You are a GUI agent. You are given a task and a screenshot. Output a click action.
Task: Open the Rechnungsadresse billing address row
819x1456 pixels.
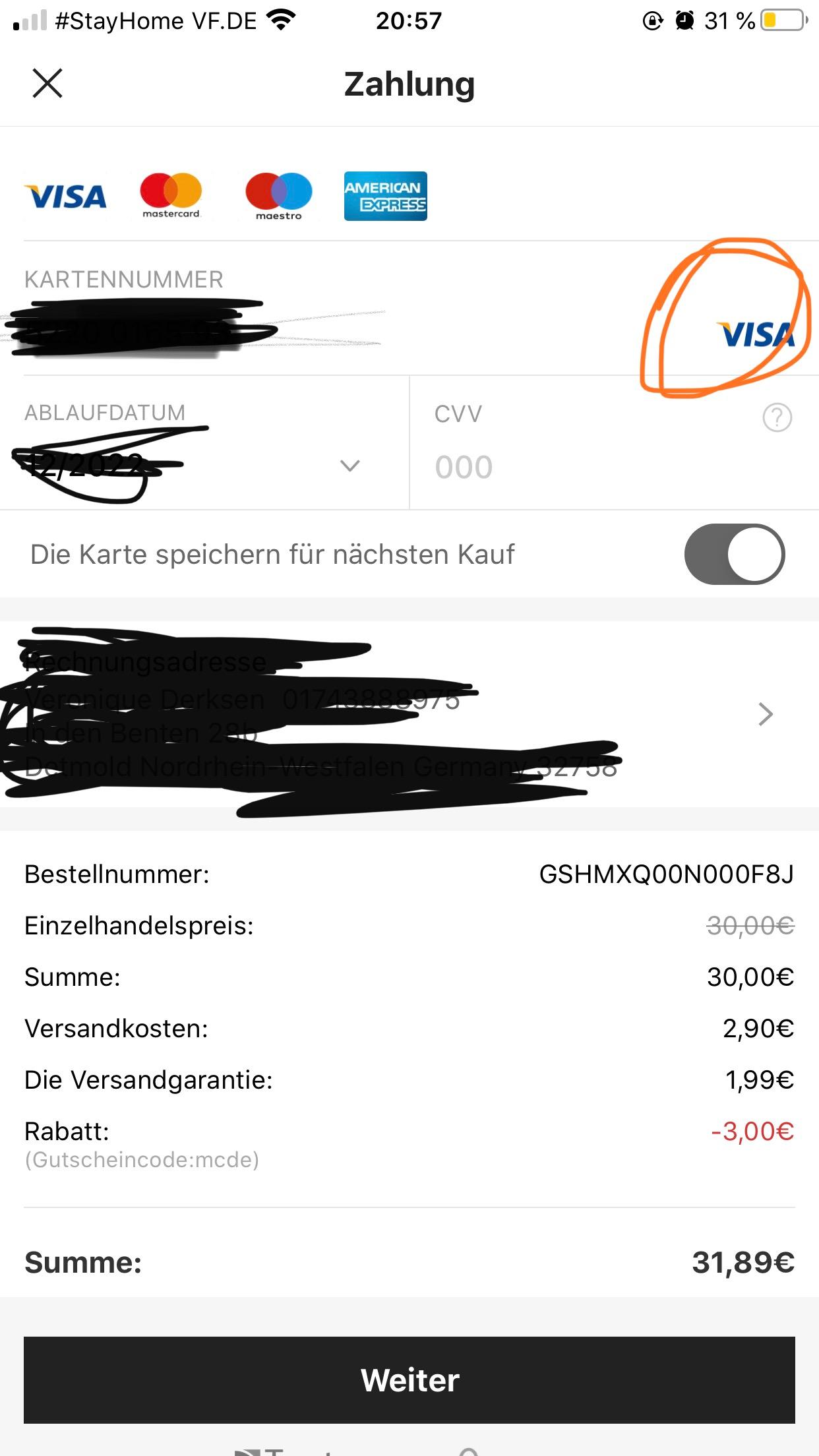click(409, 714)
